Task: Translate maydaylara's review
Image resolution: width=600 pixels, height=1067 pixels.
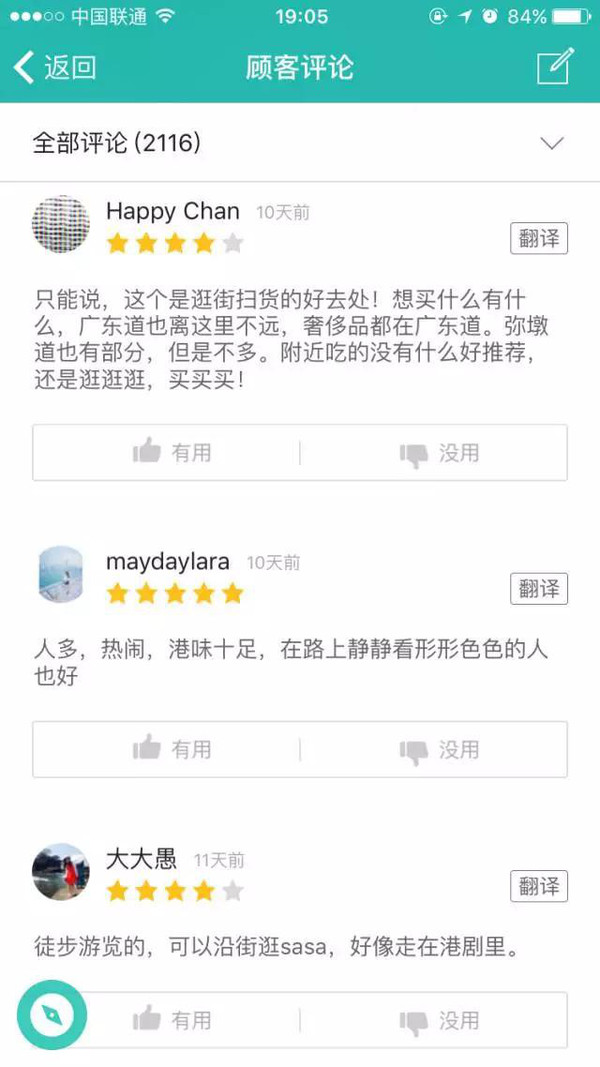Action: click(x=539, y=589)
